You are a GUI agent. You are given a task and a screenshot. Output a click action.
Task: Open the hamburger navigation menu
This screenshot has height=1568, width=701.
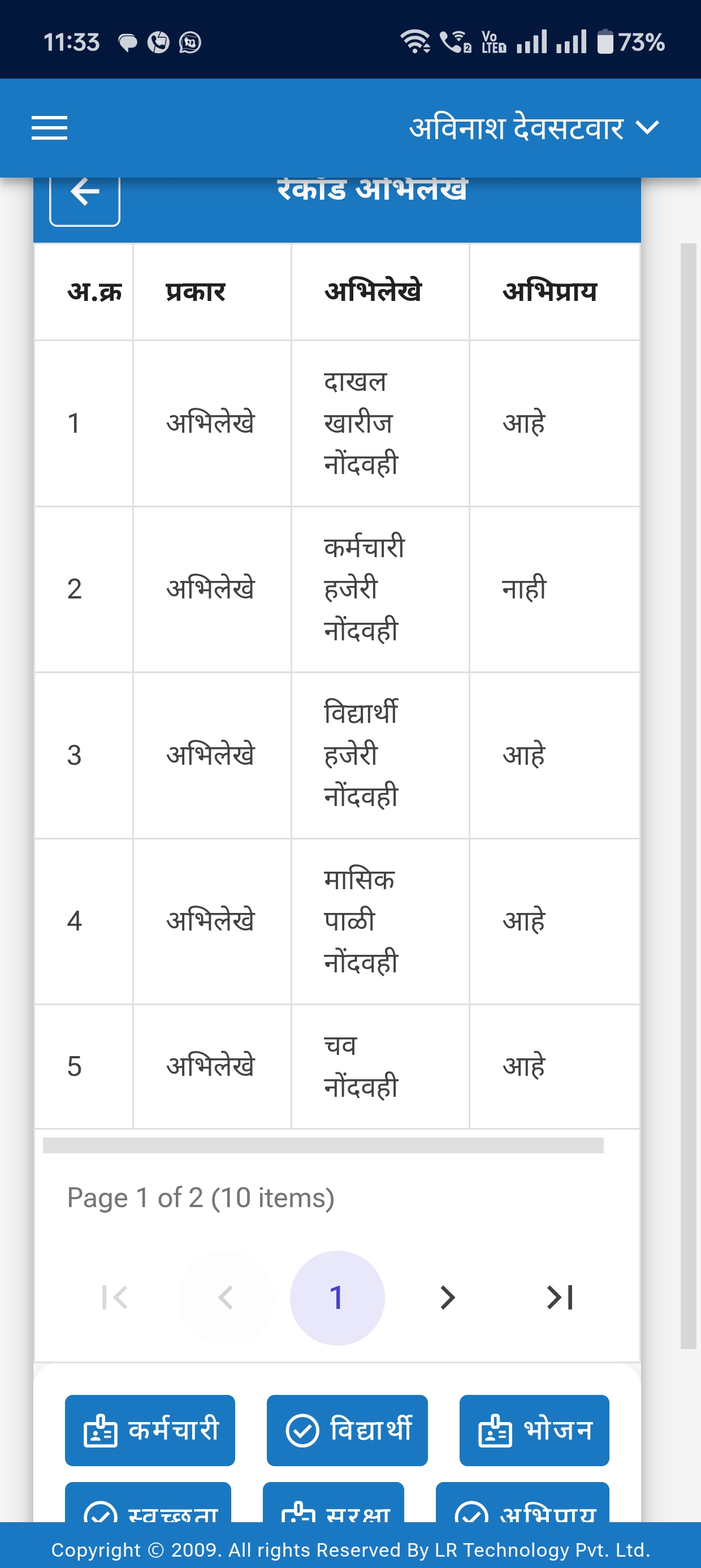click(49, 128)
